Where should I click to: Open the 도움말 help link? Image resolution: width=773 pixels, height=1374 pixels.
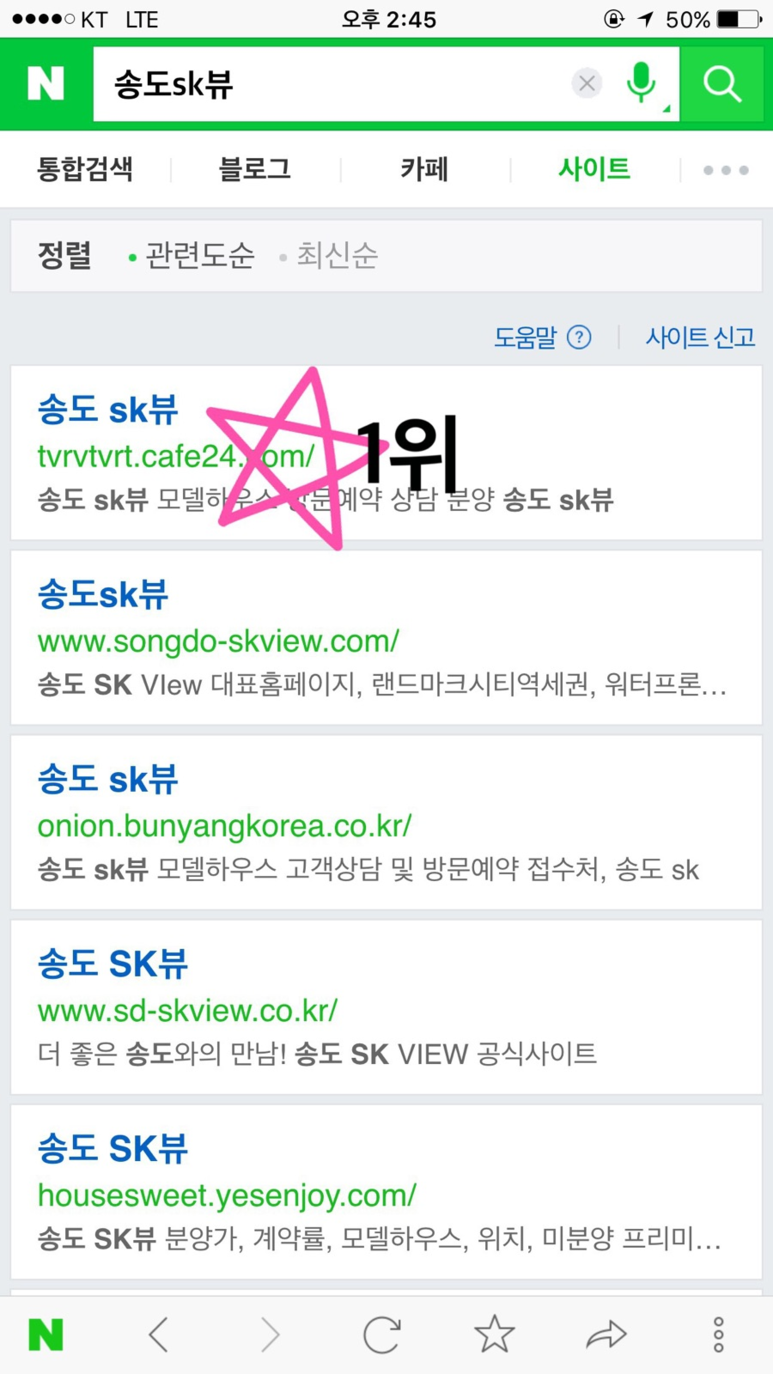[x=542, y=338]
